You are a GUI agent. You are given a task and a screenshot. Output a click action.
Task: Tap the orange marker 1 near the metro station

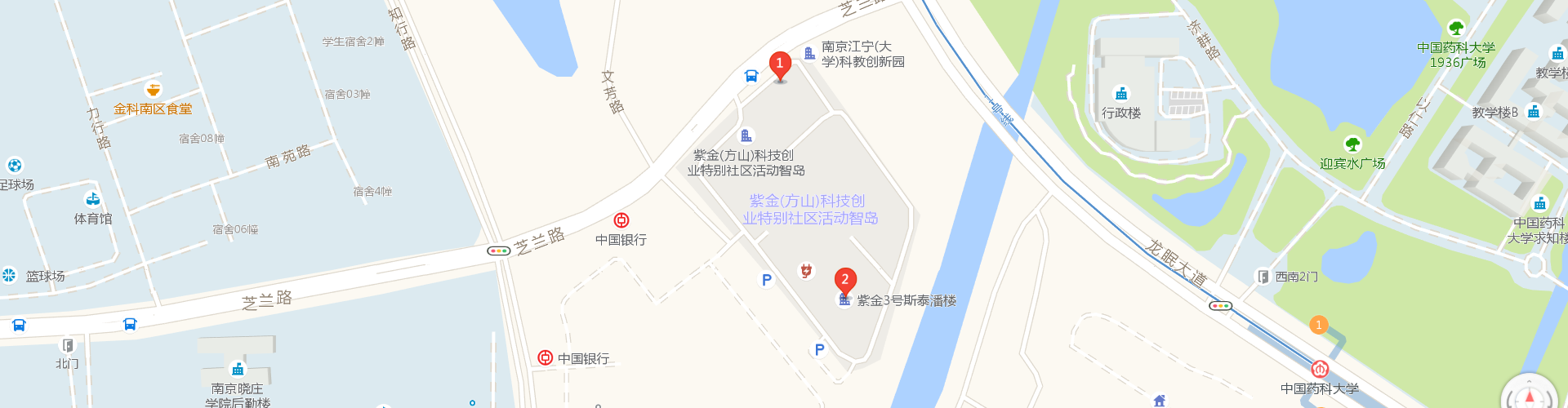1318,325
